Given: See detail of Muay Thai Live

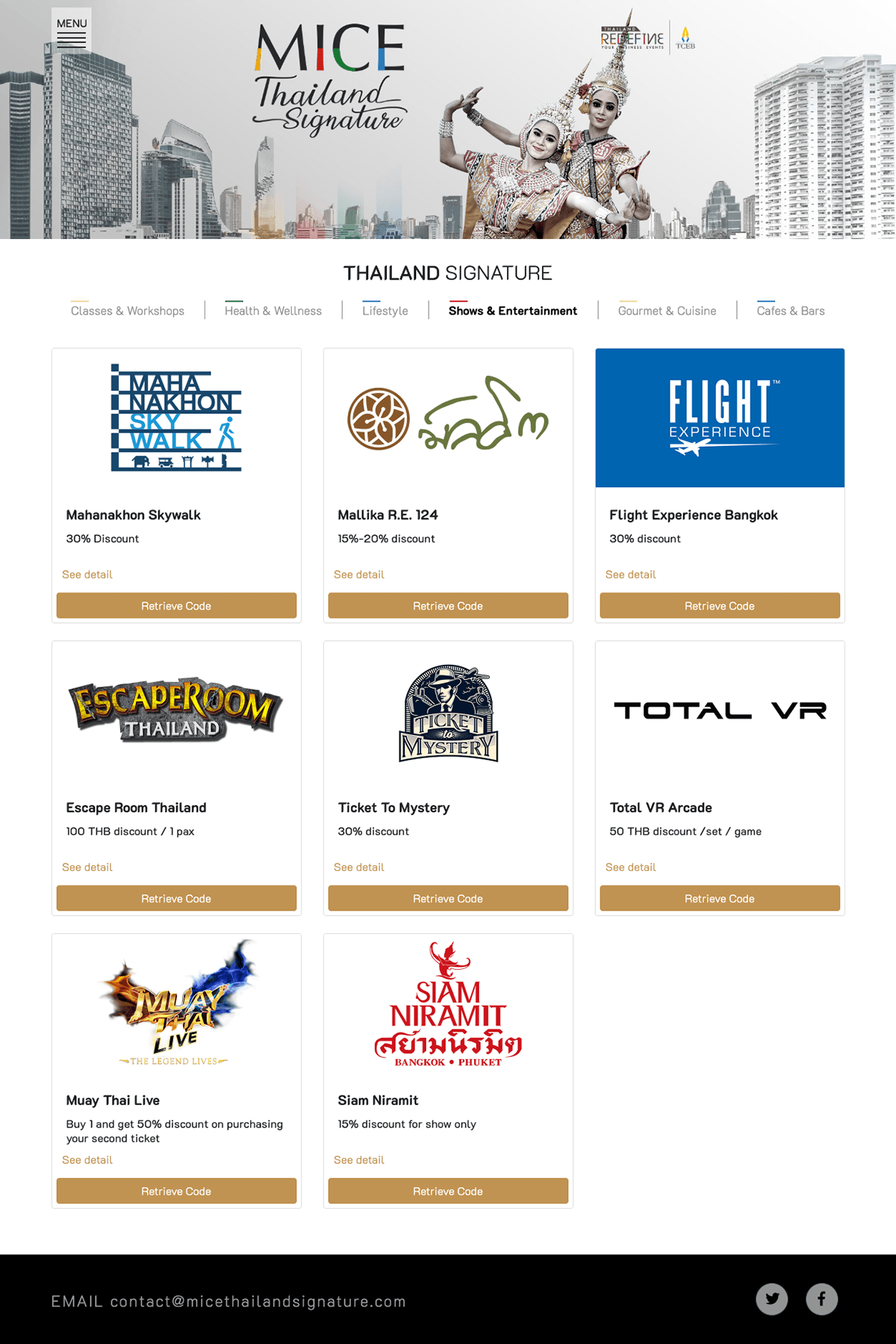Looking at the screenshot, I should point(87,1160).
